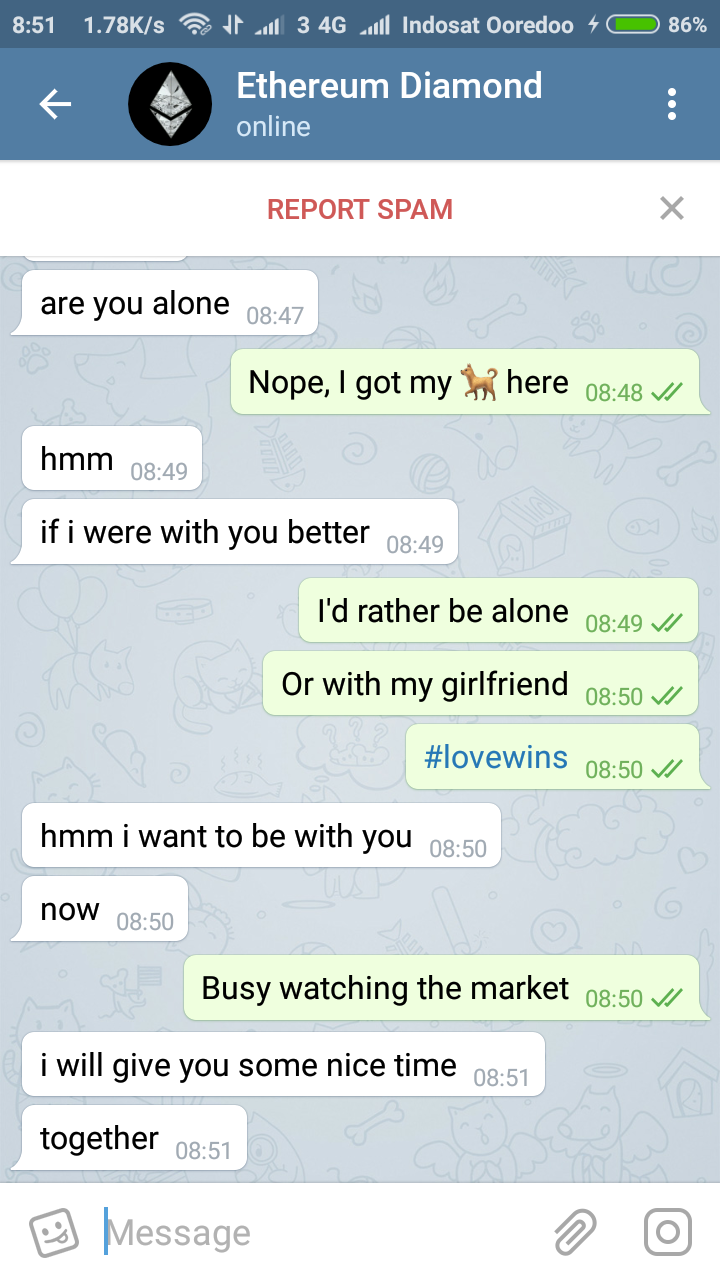Report this chat as spam
The height and width of the screenshot is (1280, 720).
(x=360, y=209)
